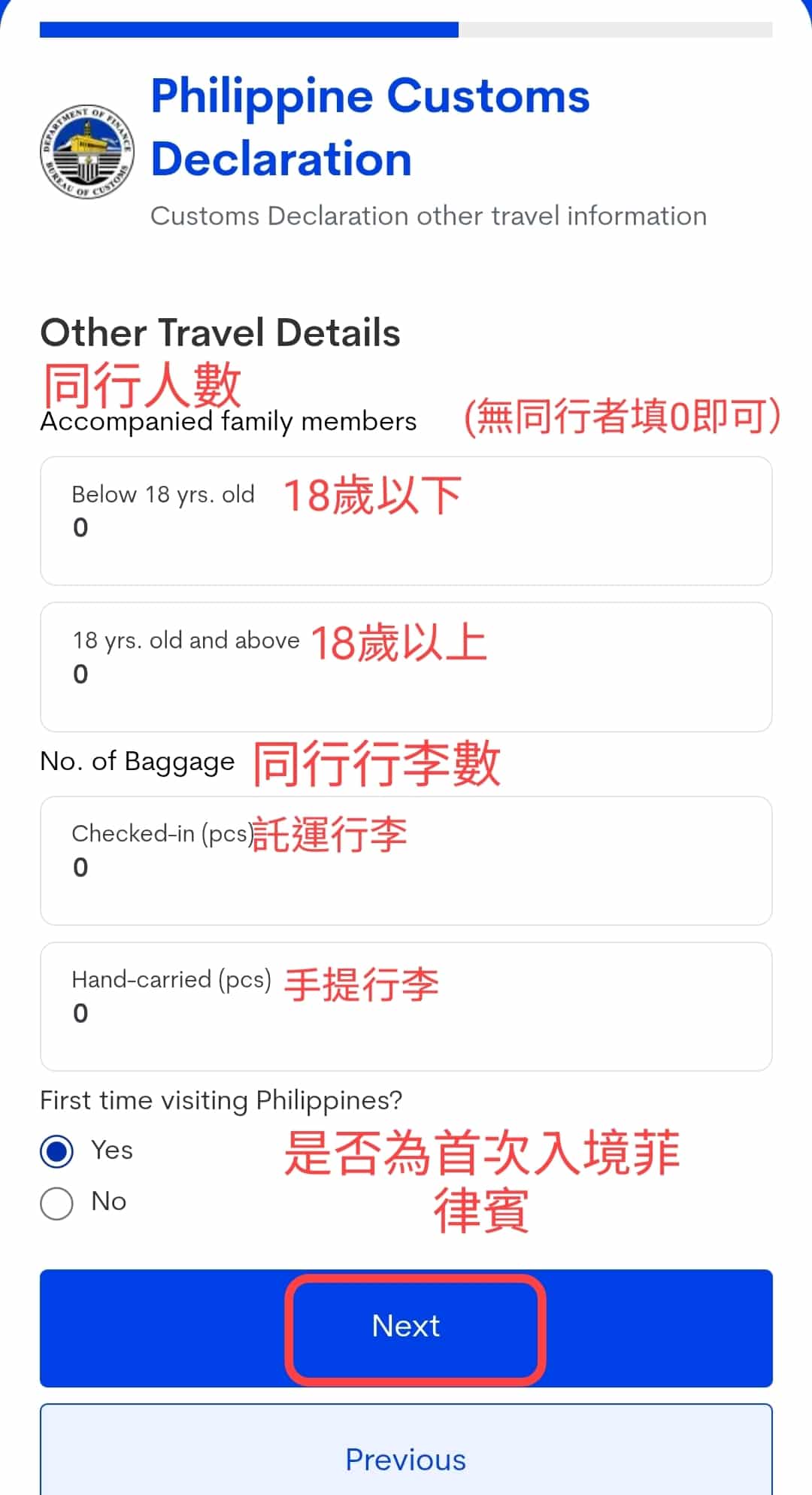The height and width of the screenshot is (1495, 812).
Task: Click the Checked-in baggage field
Action: (x=406, y=860)
